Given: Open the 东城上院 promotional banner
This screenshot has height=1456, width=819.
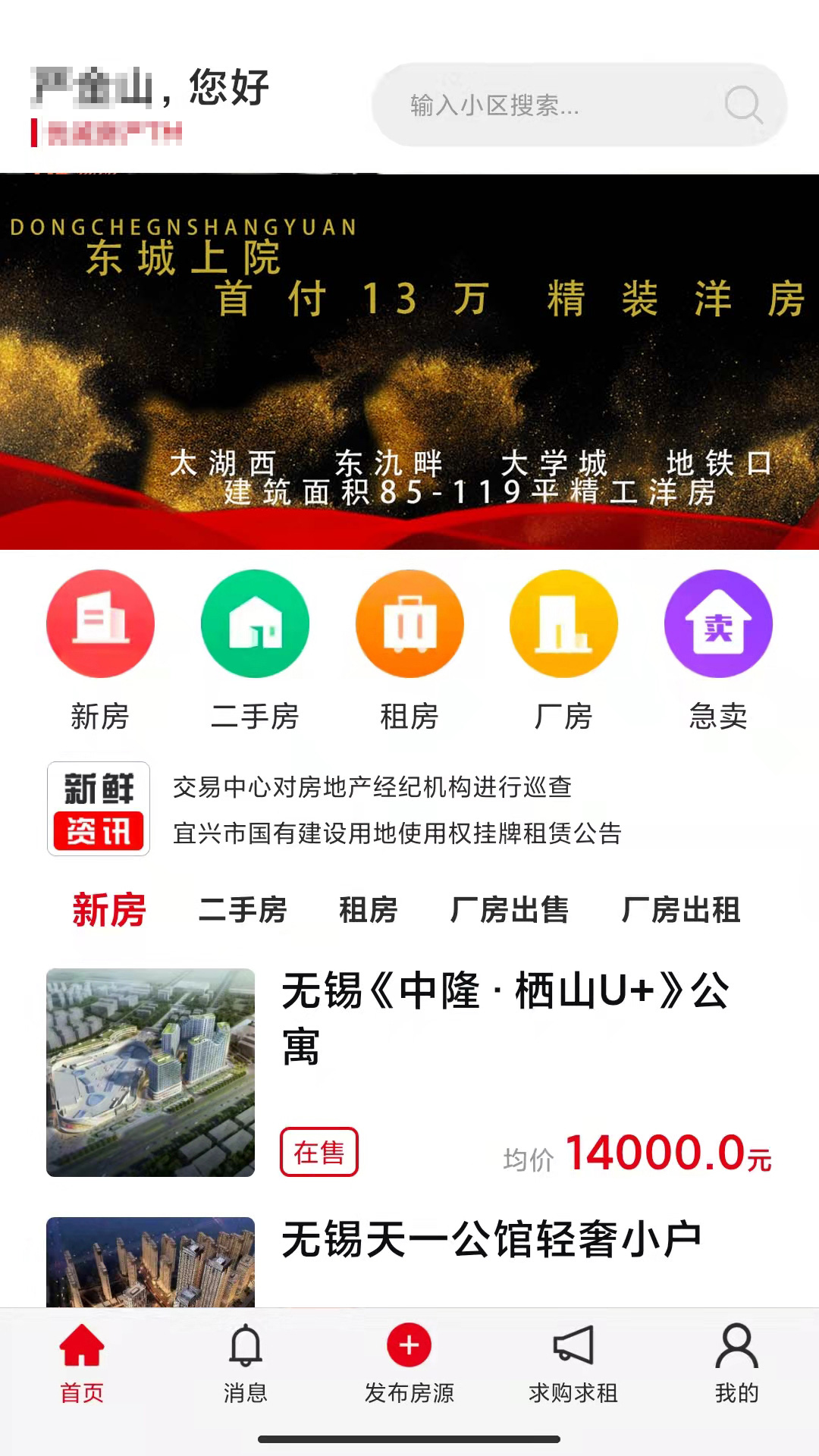Looking at the screenshot, I should [x=409, y=362].
